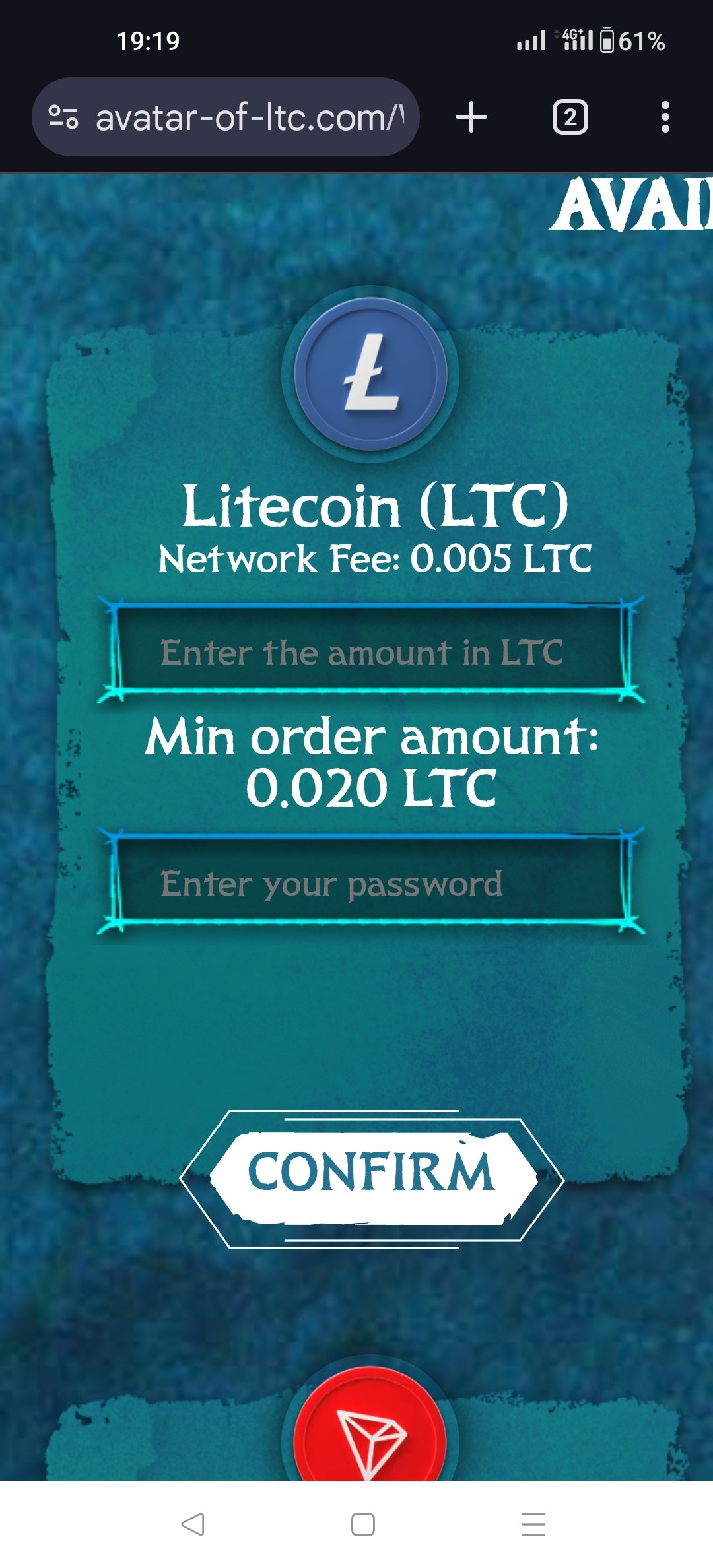This screenshot has width=713, height=1568.
Task: Open the browser overflow menu
Action: pyautogui.click(x=665, y=117)
